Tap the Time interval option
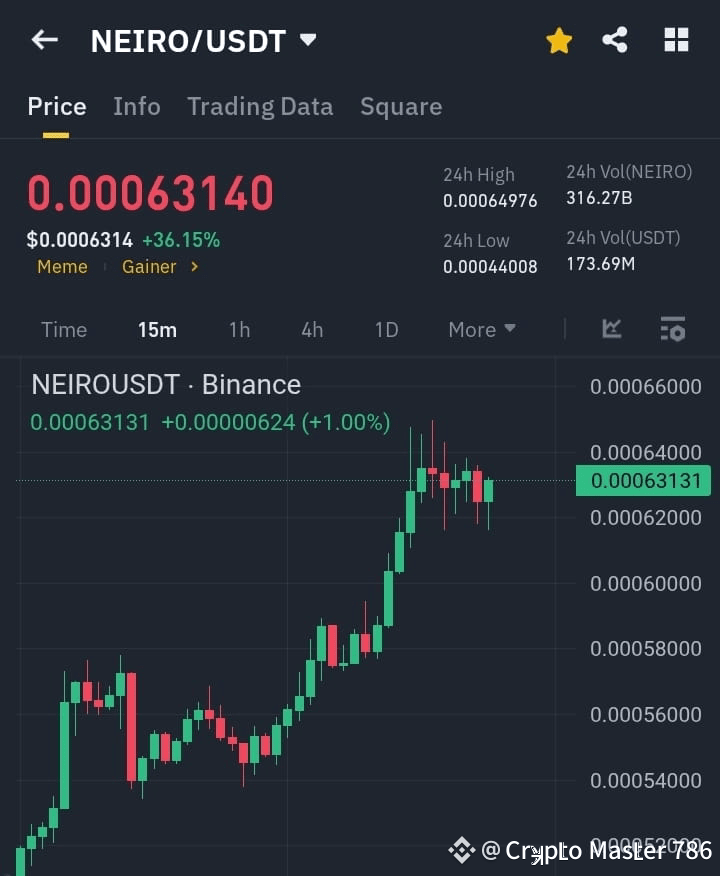 pos(63,329)
